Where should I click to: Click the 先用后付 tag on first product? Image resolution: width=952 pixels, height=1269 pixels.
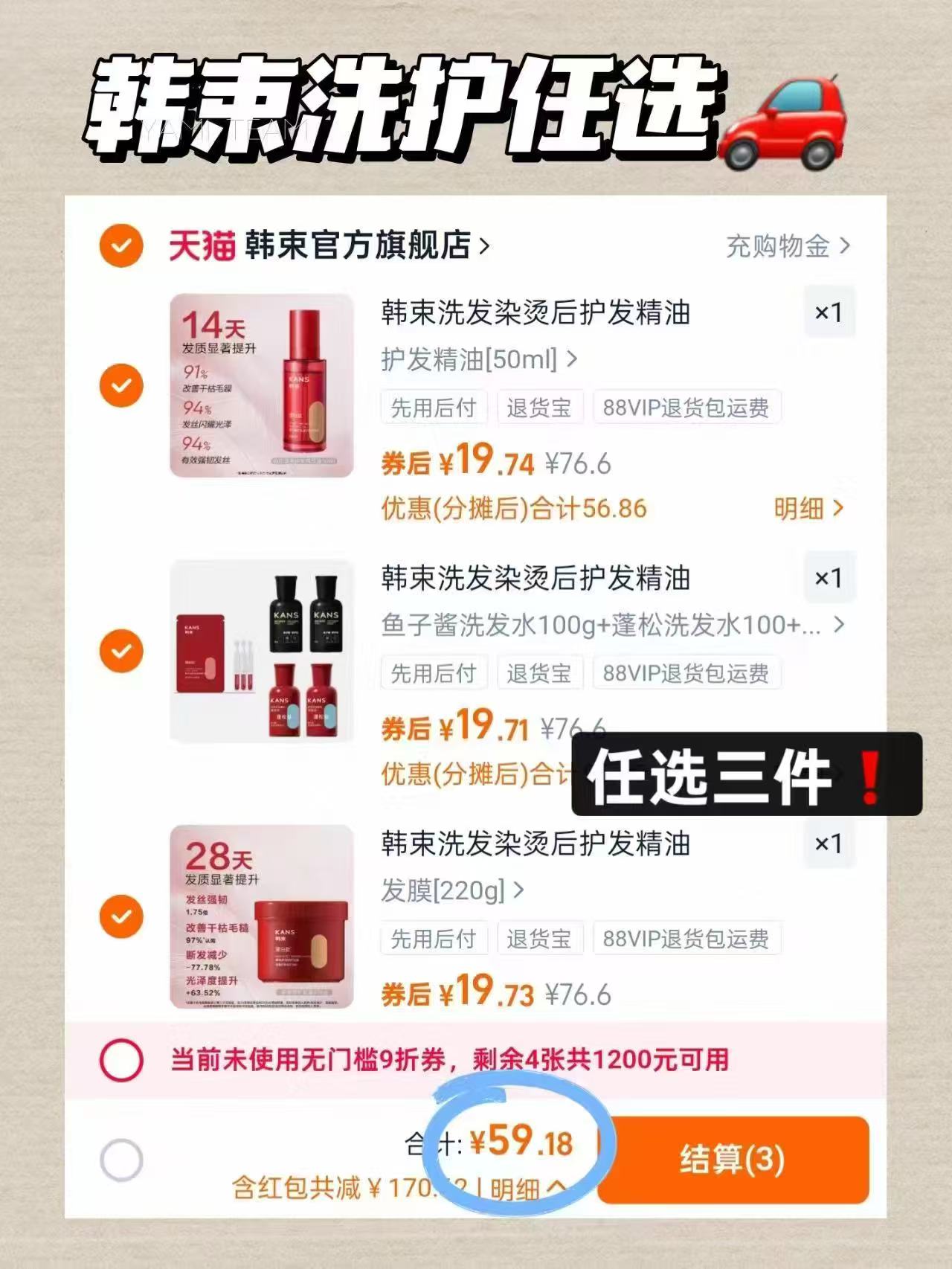tap(434, 407)
